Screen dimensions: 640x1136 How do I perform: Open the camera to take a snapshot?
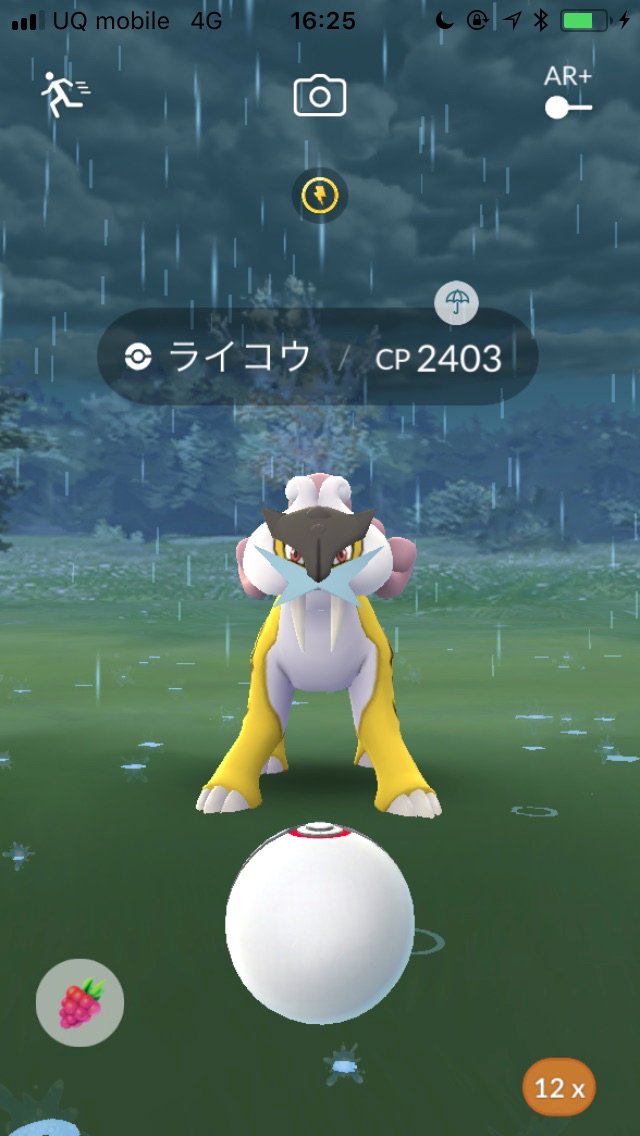(x=320, y=96)
